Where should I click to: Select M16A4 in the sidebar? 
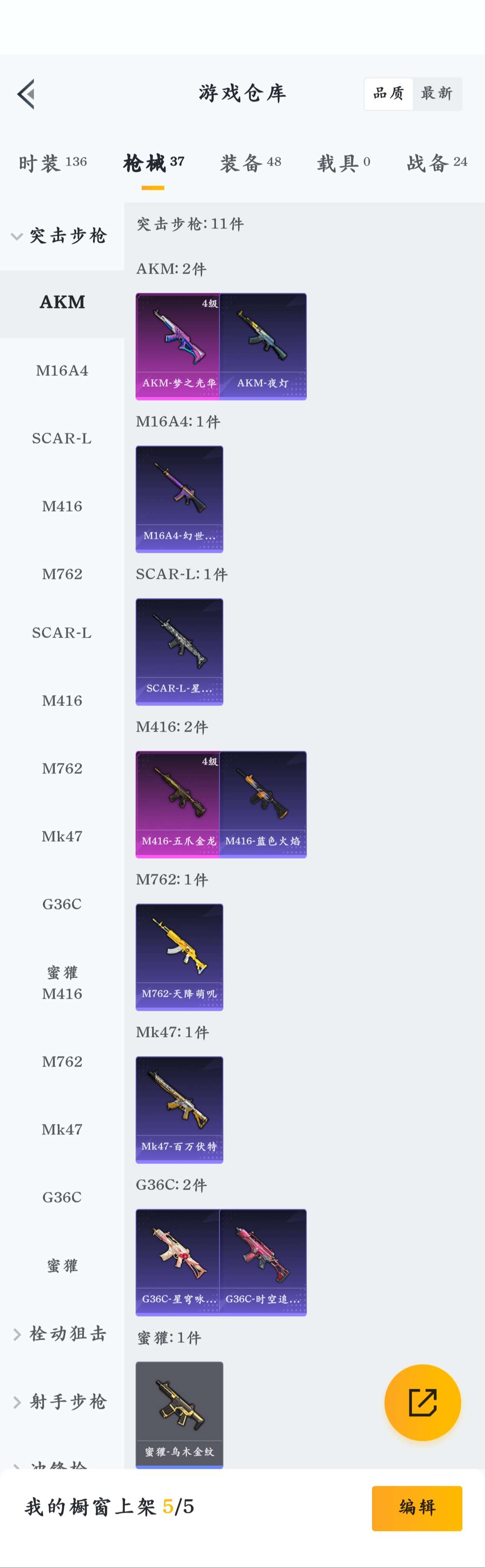[62, 370]
